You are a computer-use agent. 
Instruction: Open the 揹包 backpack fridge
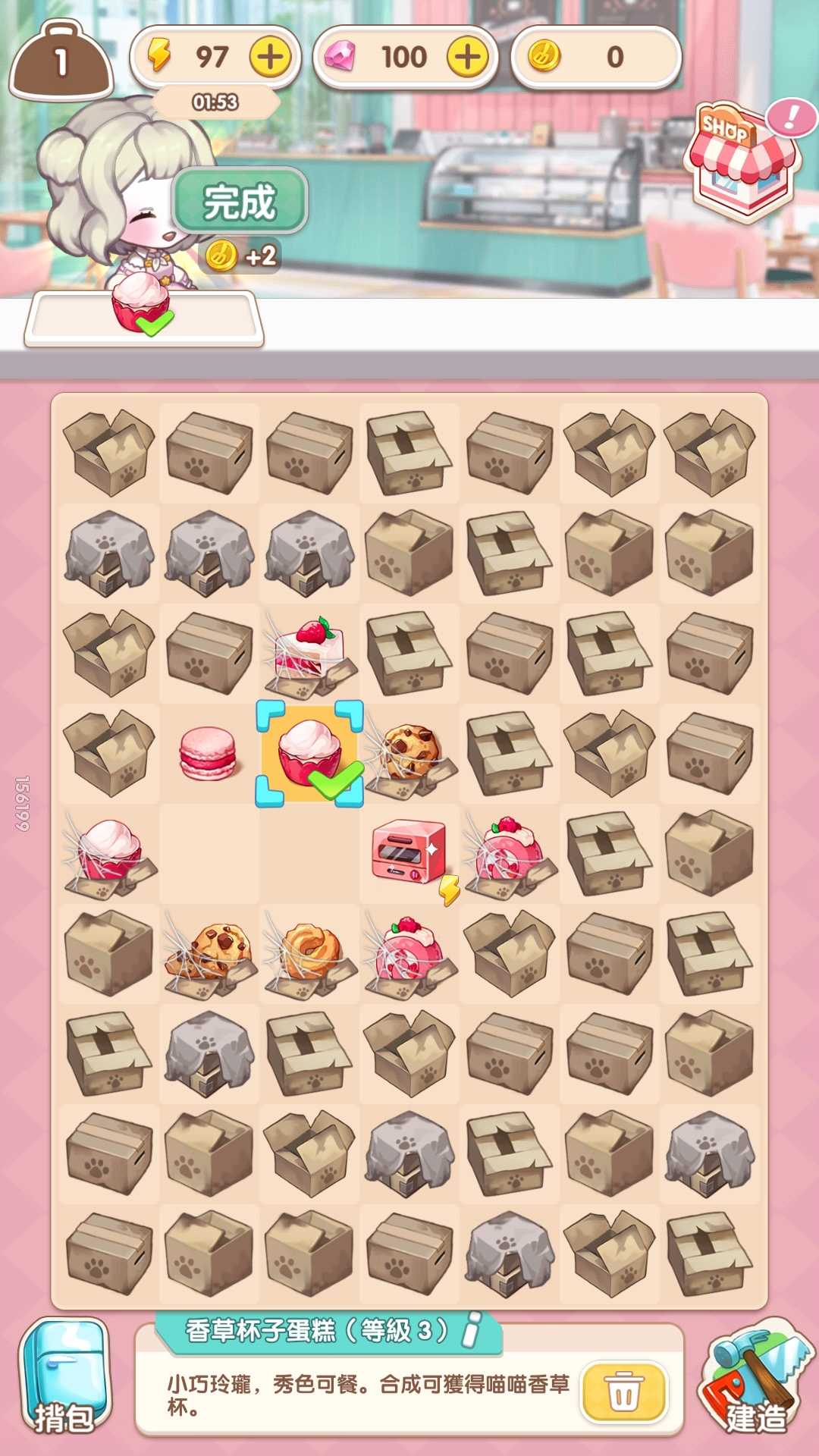[64, 1375]
